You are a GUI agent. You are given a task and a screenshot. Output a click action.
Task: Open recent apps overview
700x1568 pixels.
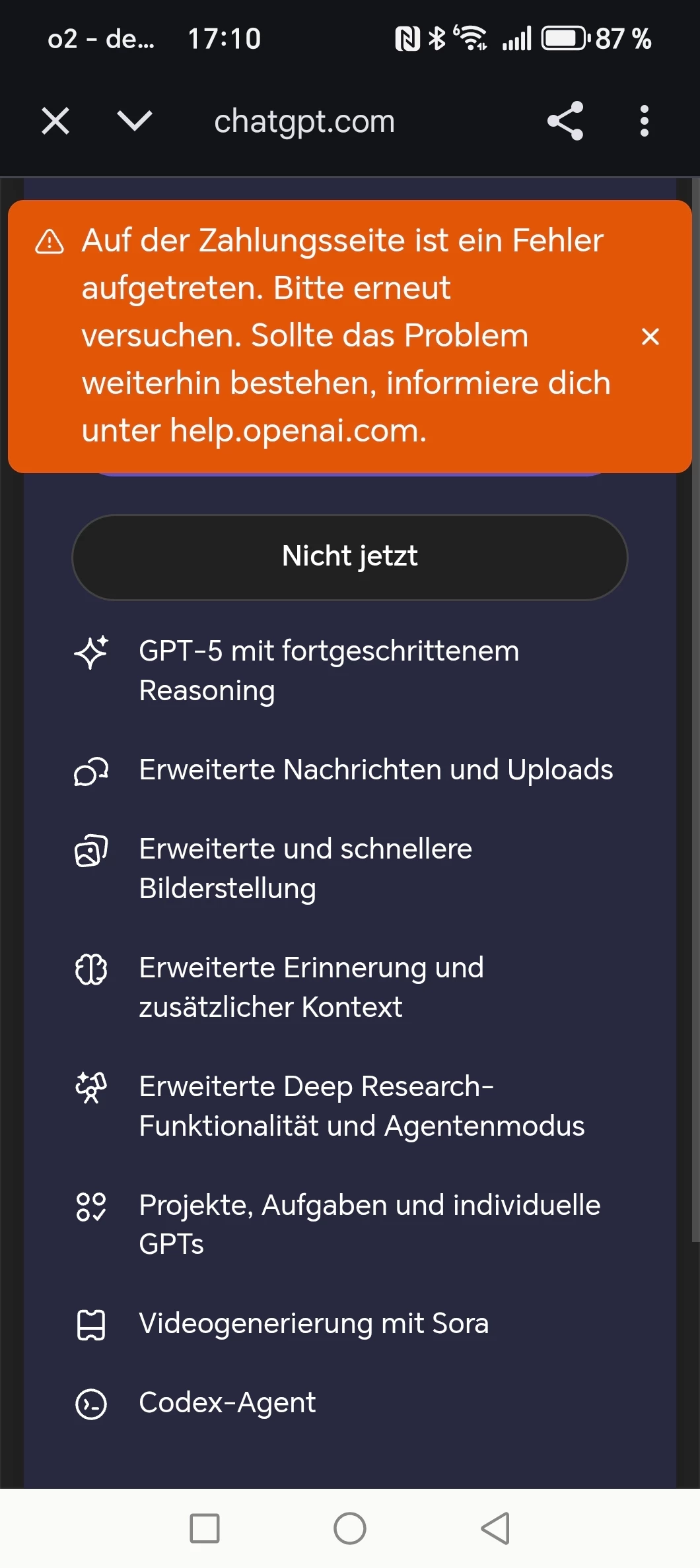click(x=204, y=1528)
